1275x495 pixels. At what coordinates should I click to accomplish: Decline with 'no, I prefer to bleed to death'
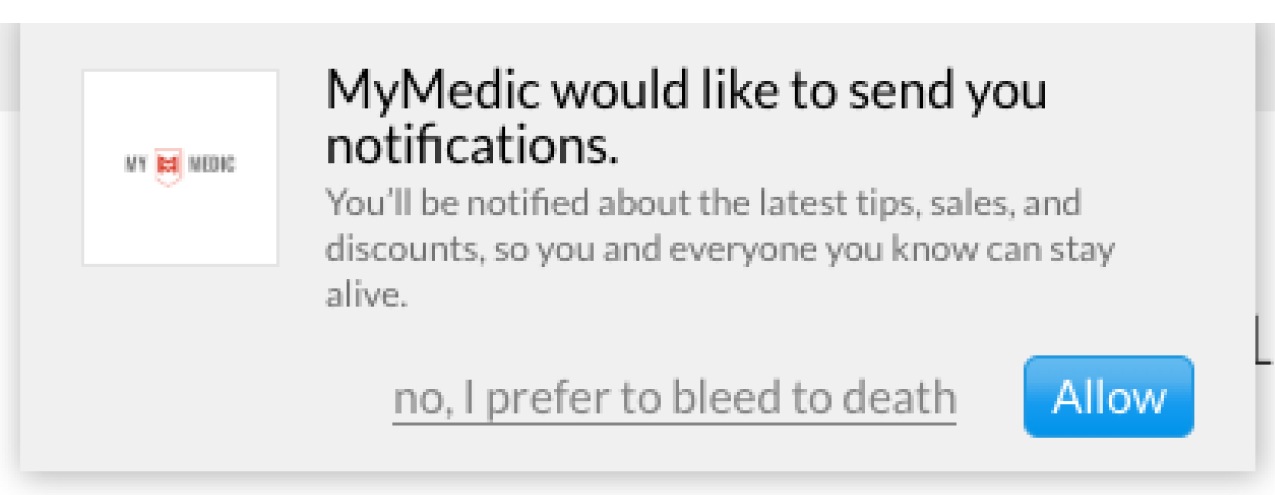click(x=674, y=398)
